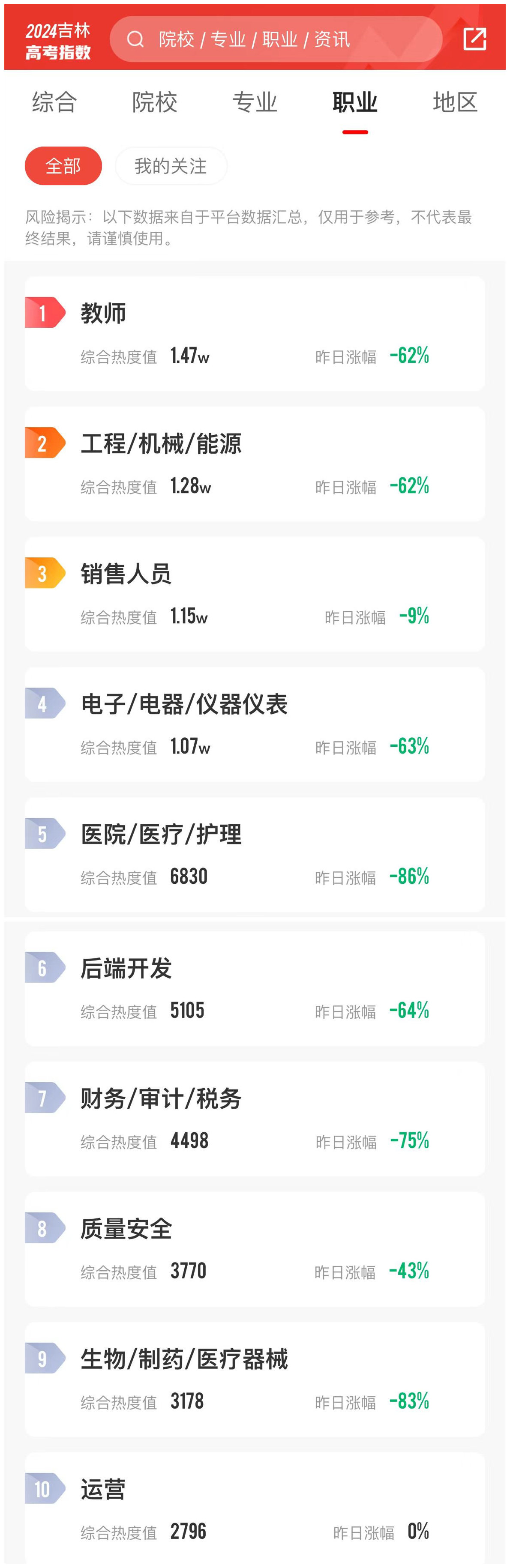
Task: View 财务/审计/税务 details
Action: pos(255,1118)
